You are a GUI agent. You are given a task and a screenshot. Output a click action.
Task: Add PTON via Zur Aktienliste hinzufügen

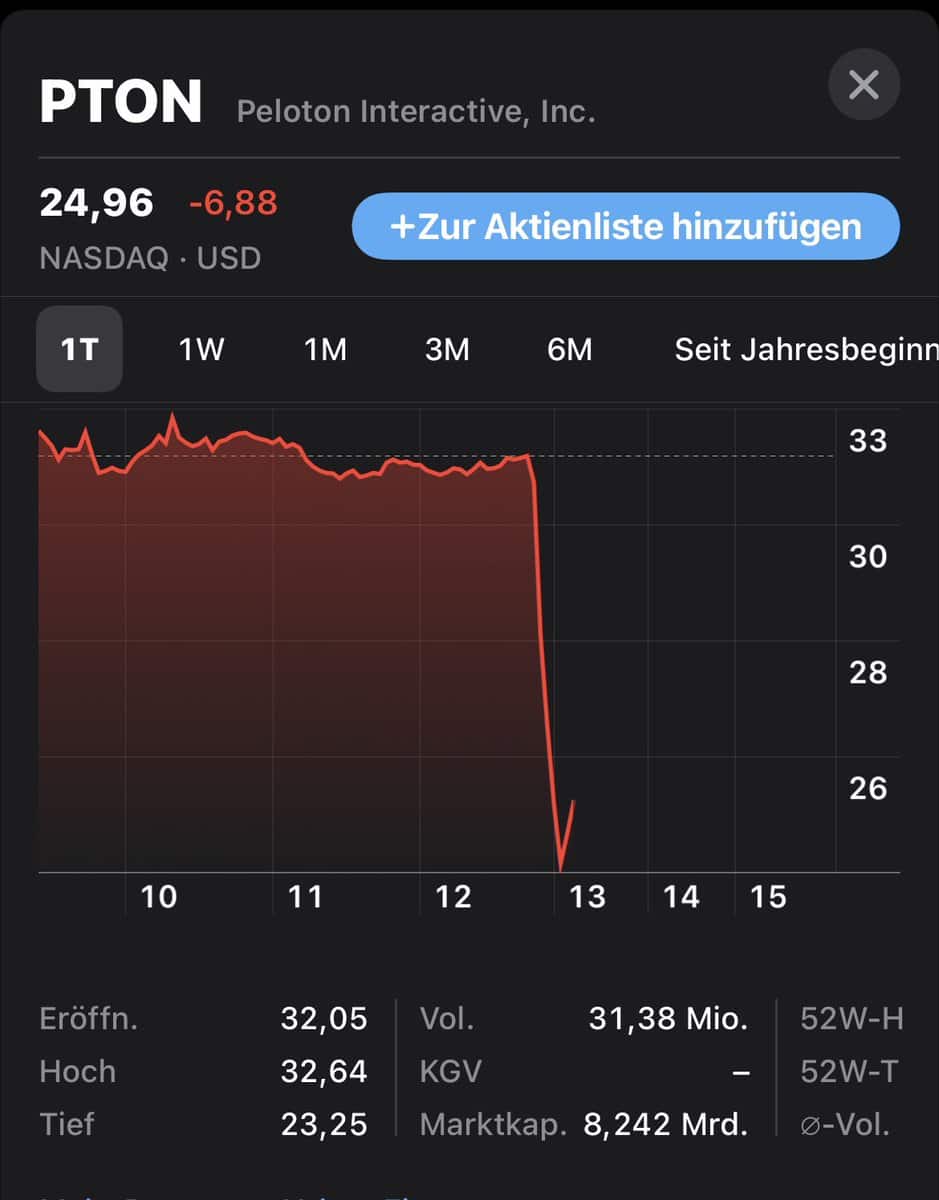click(625, 226)
